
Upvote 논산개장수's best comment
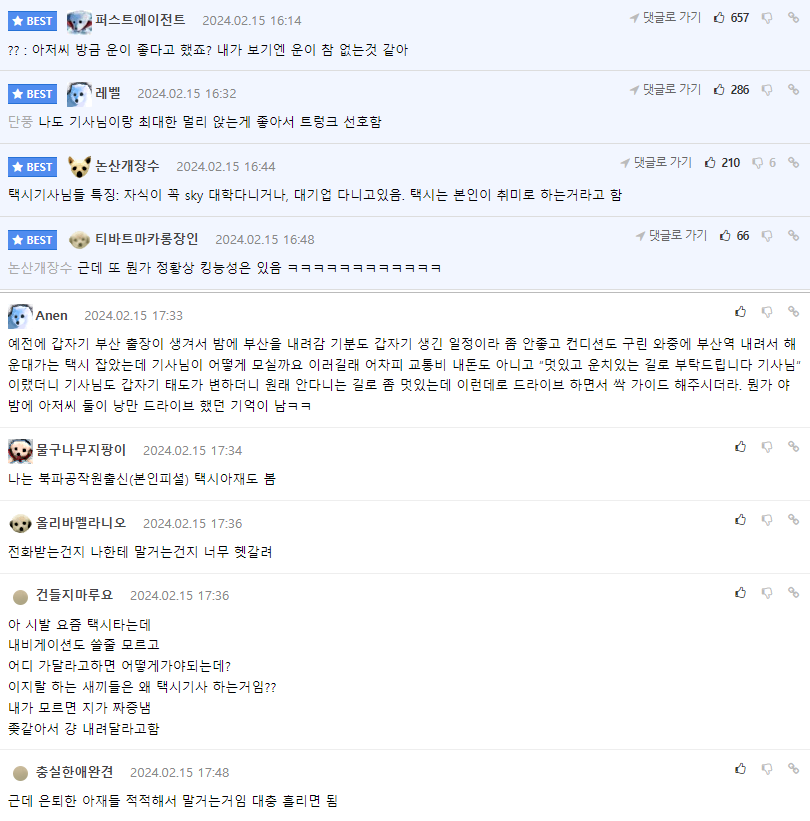coord(711,162)
